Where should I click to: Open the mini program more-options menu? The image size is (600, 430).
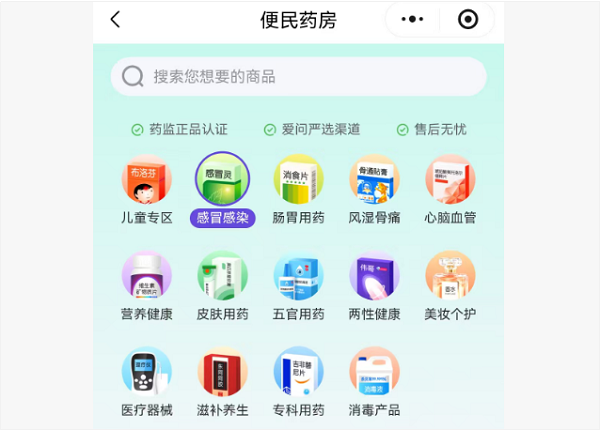tap(412, 19)
